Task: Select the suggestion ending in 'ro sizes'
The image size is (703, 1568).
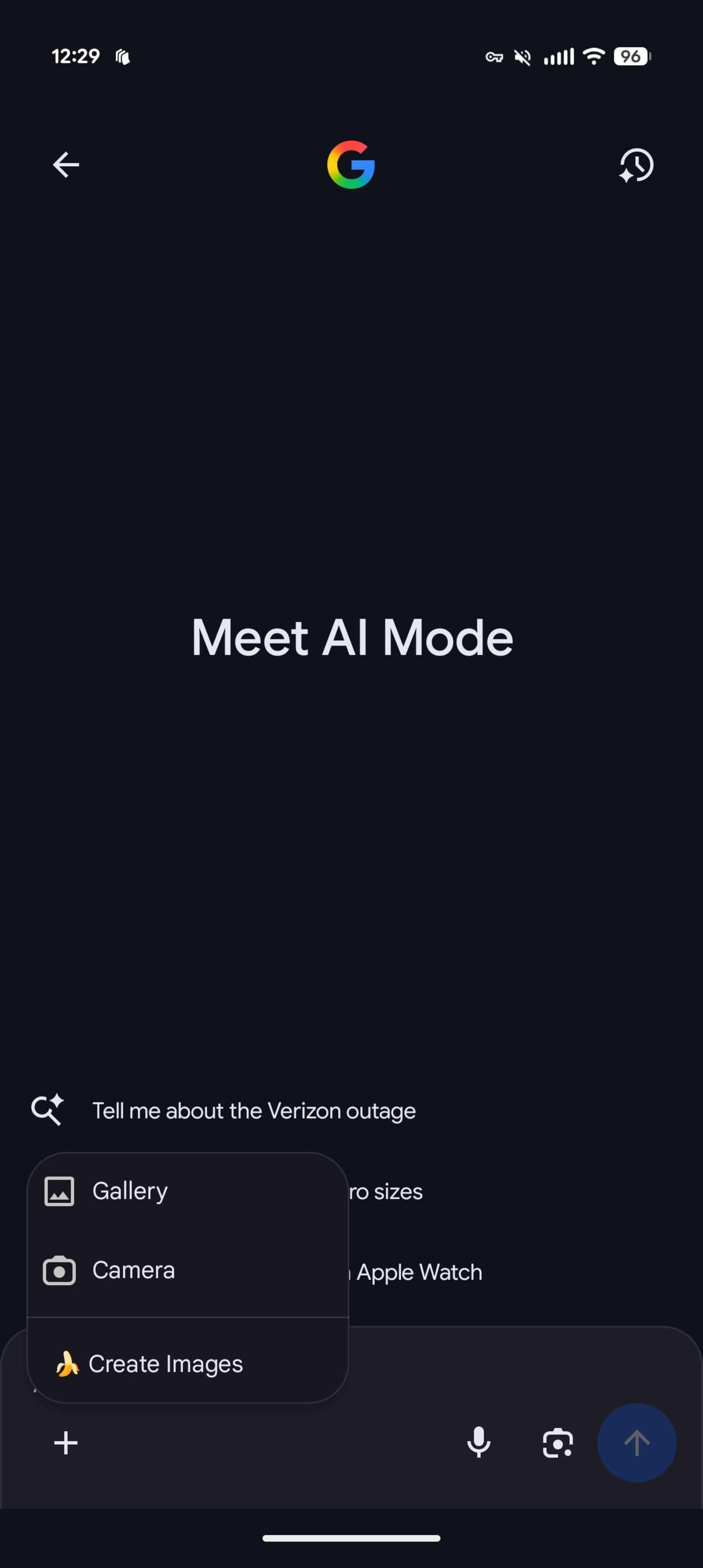Action: (x=386, y=1191)
